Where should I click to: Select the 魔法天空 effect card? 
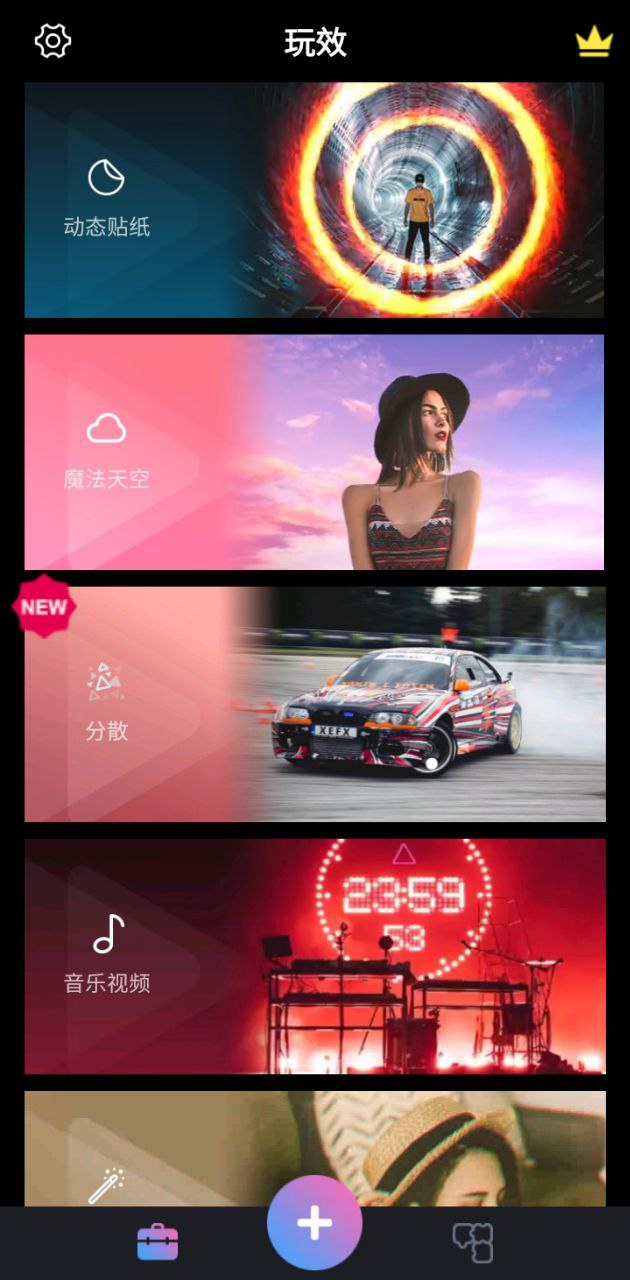click(x=314, y=452)
